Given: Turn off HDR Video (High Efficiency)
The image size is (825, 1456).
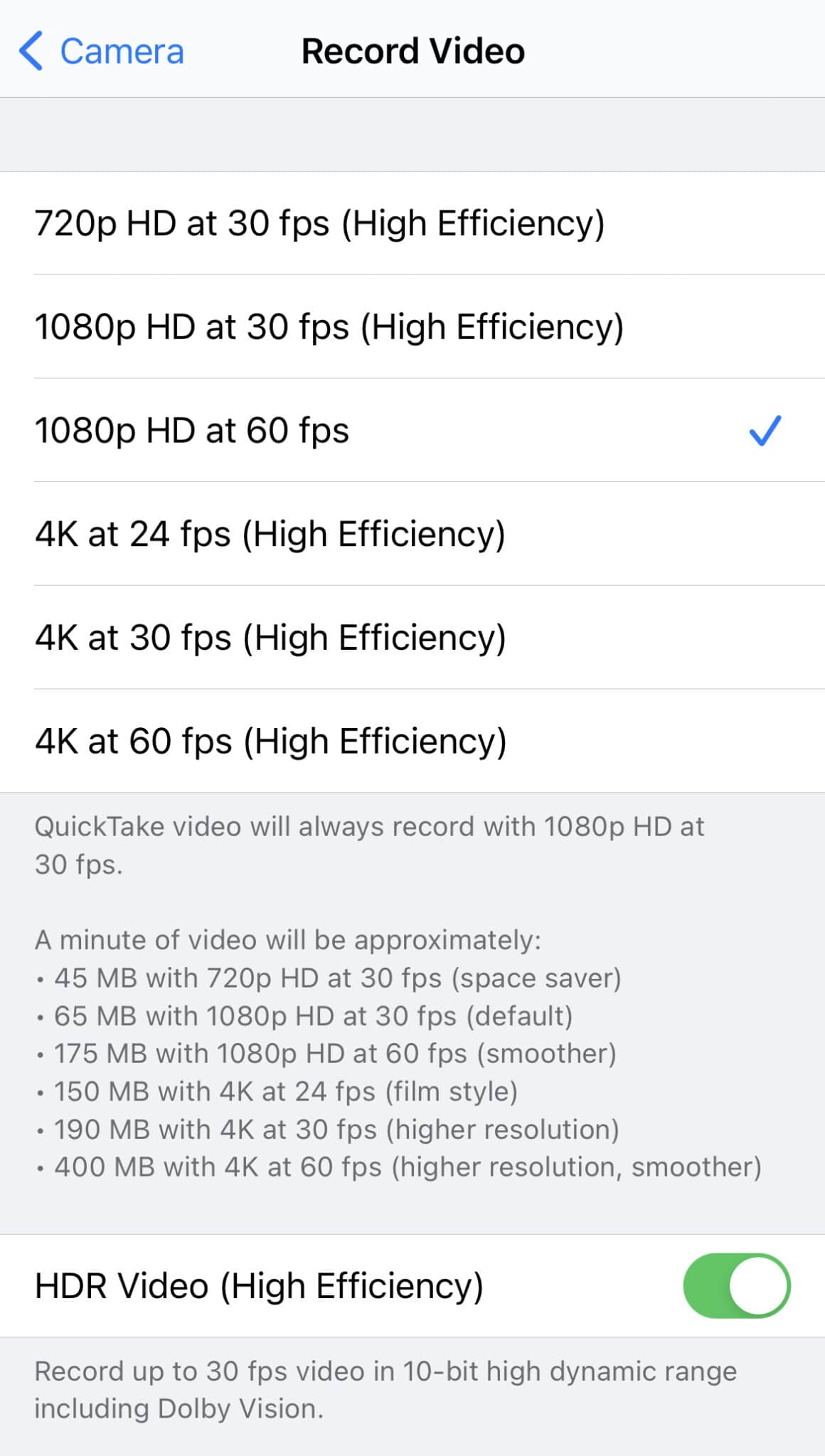Looking at the screenshot, I should click(x=735, y=1285).
